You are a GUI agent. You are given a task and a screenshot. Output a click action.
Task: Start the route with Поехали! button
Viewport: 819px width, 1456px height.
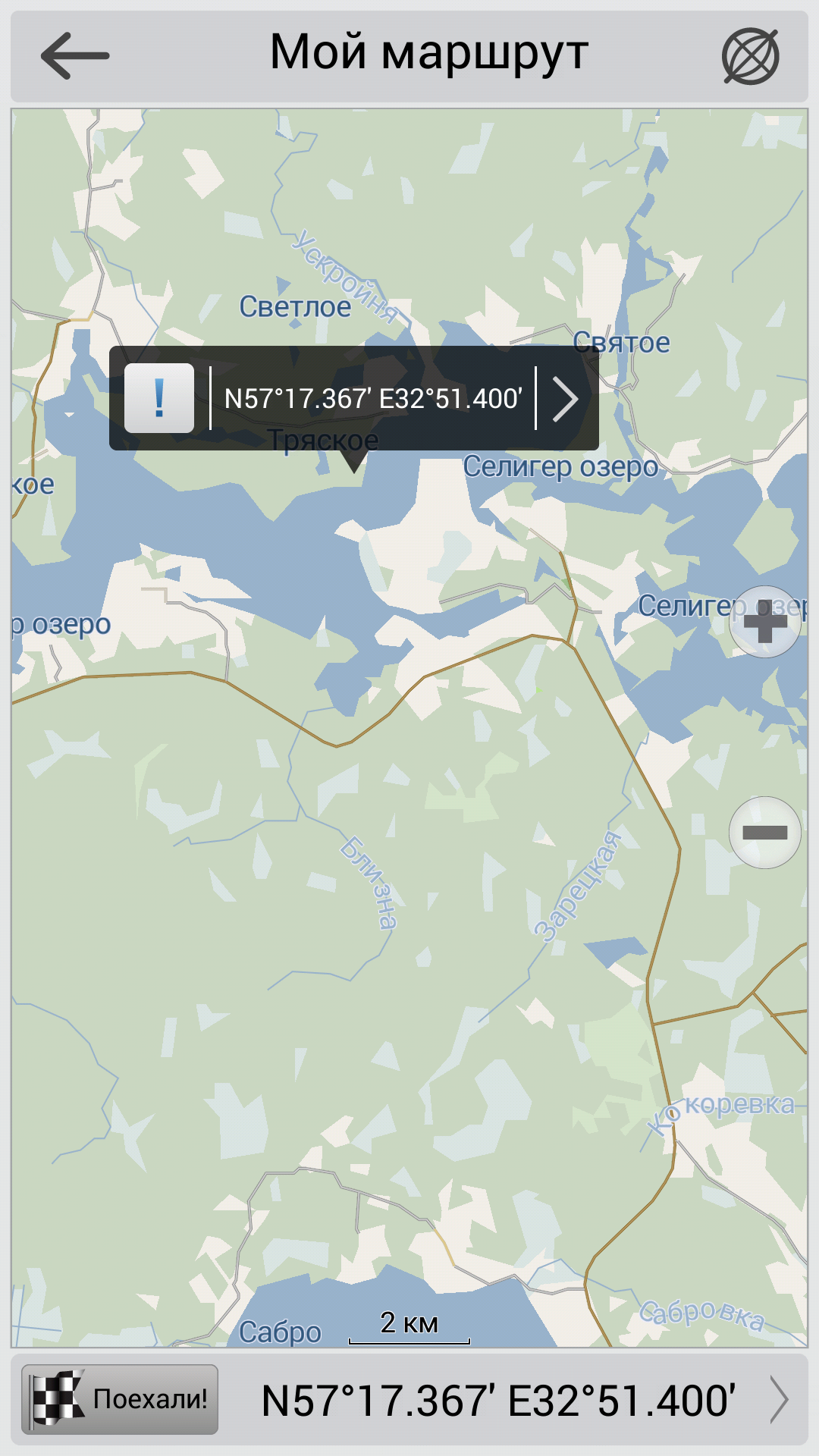[x=120, y=1399]
